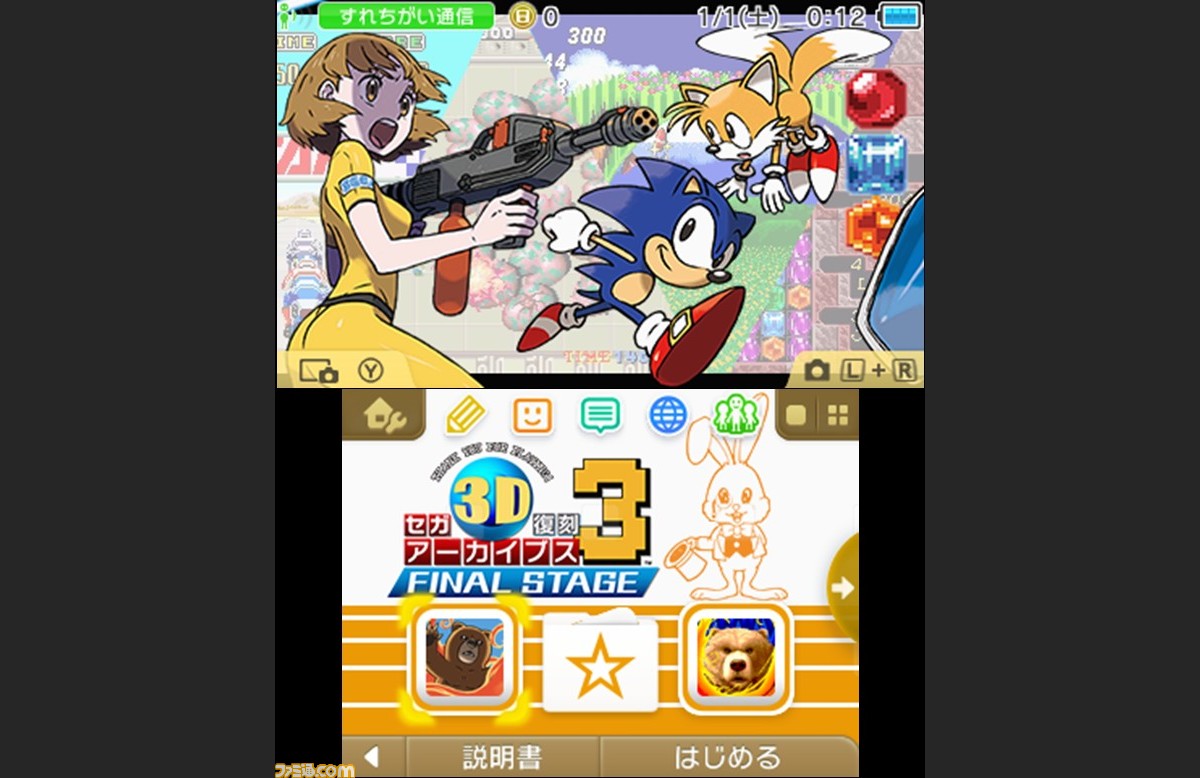Launch the Internet Browser globe icon

(x=668, y=414)
